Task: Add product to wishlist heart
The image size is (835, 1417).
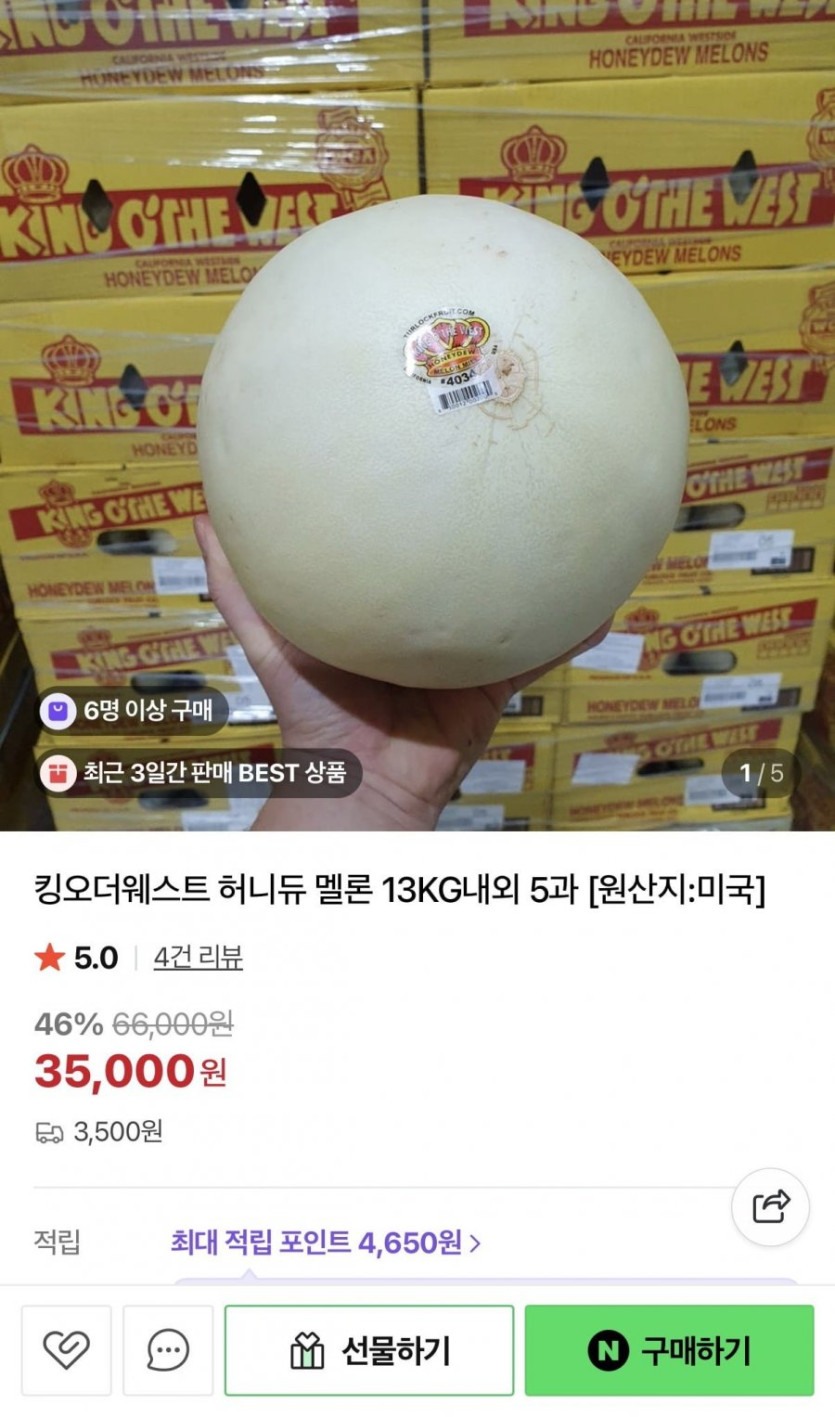Action: (67, 1351)
